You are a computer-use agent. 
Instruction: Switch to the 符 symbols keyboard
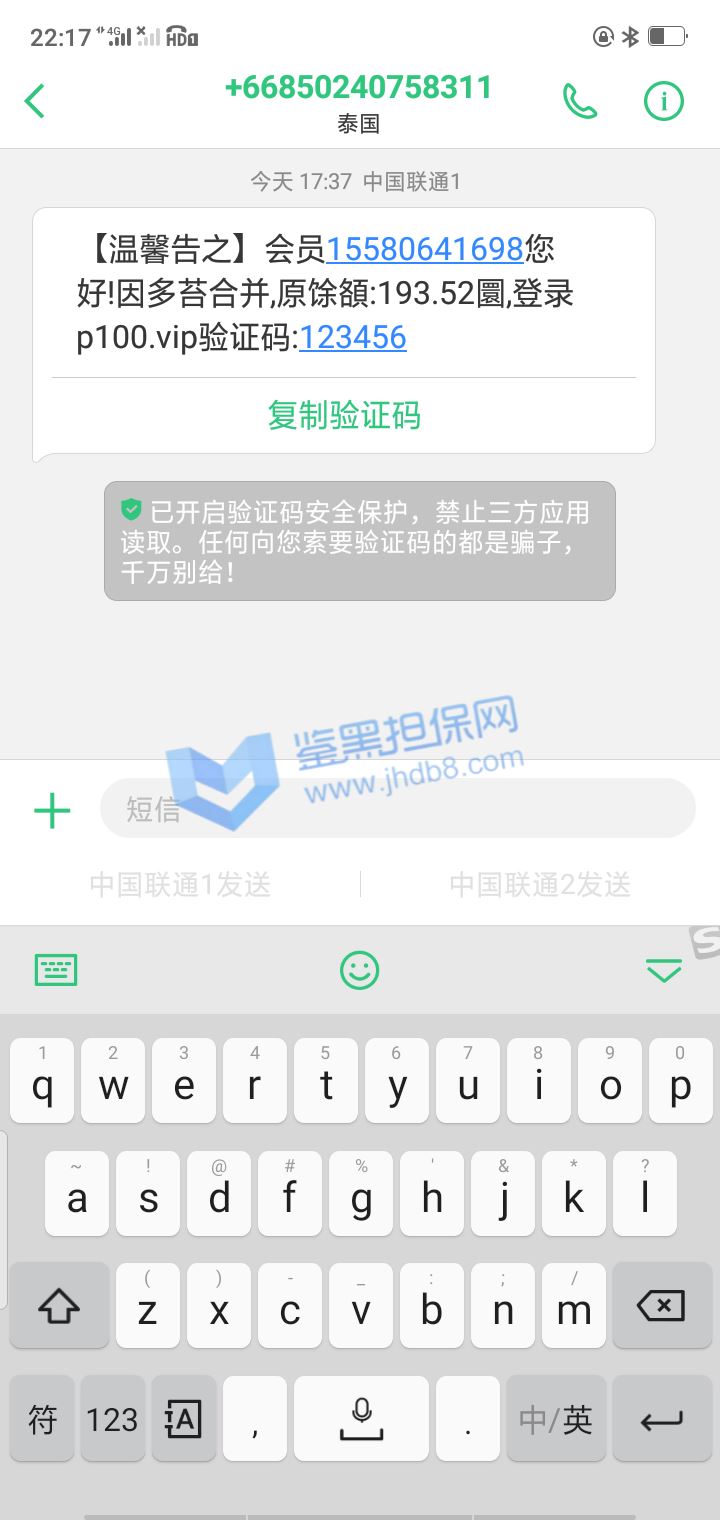coord(42,1418)
